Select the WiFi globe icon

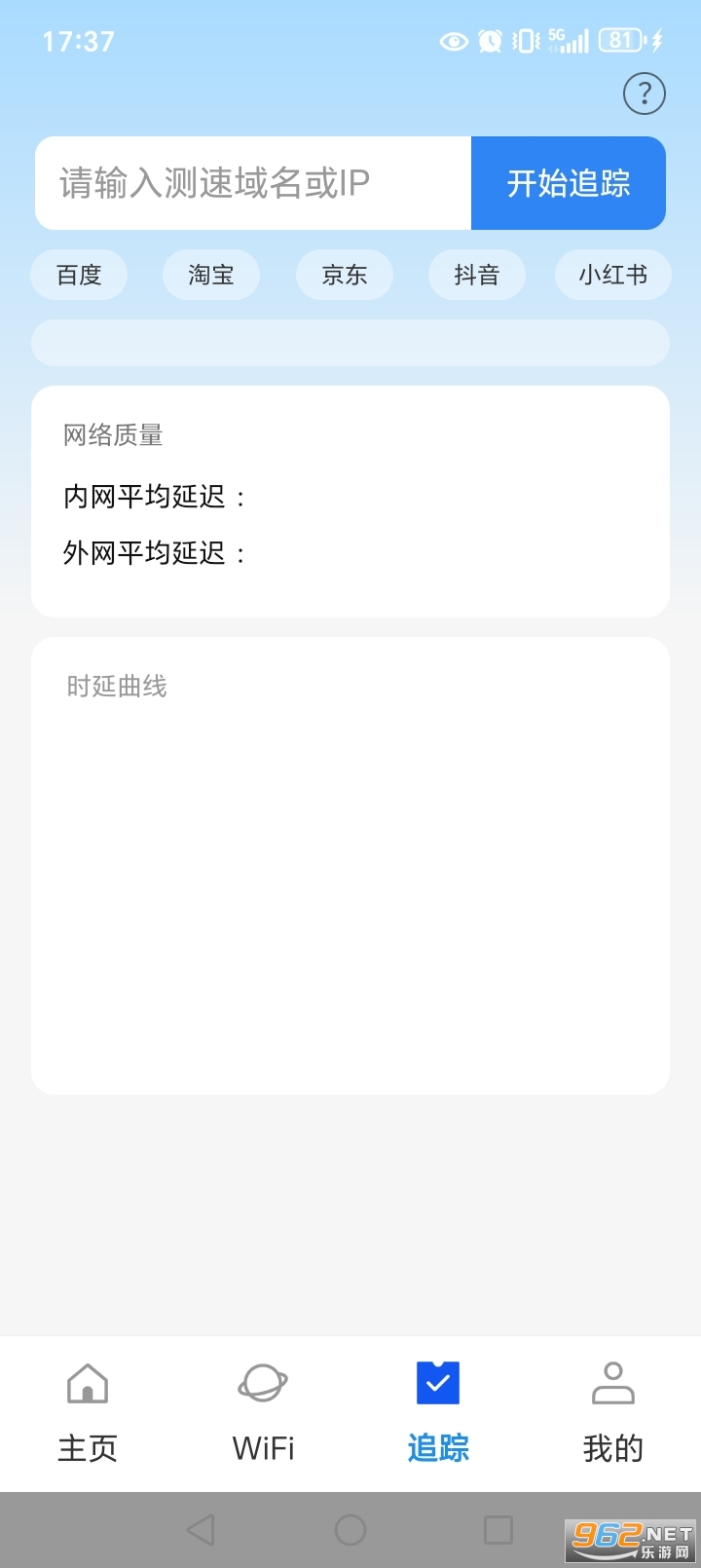click(x=262, y=1382)
